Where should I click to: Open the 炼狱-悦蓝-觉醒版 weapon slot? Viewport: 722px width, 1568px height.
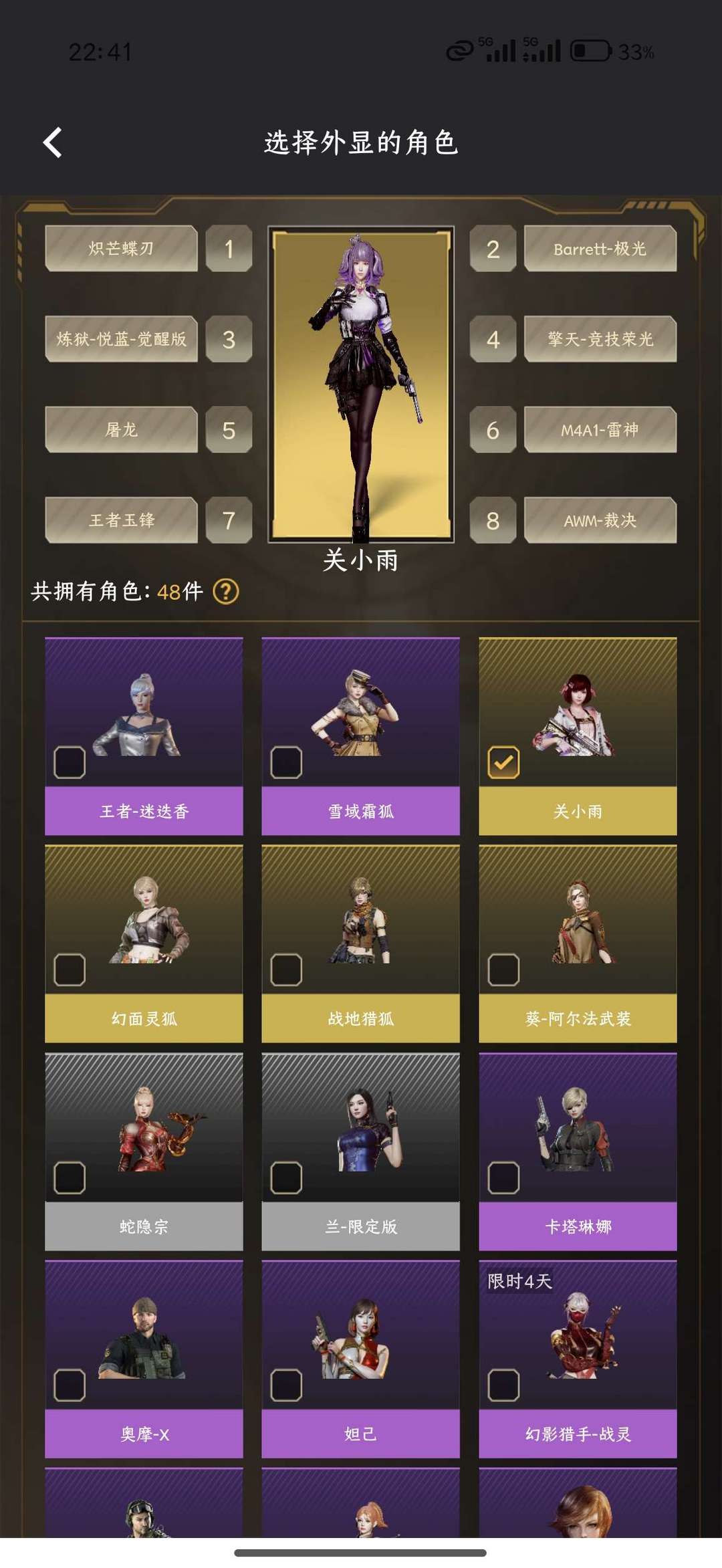point(122,339)
